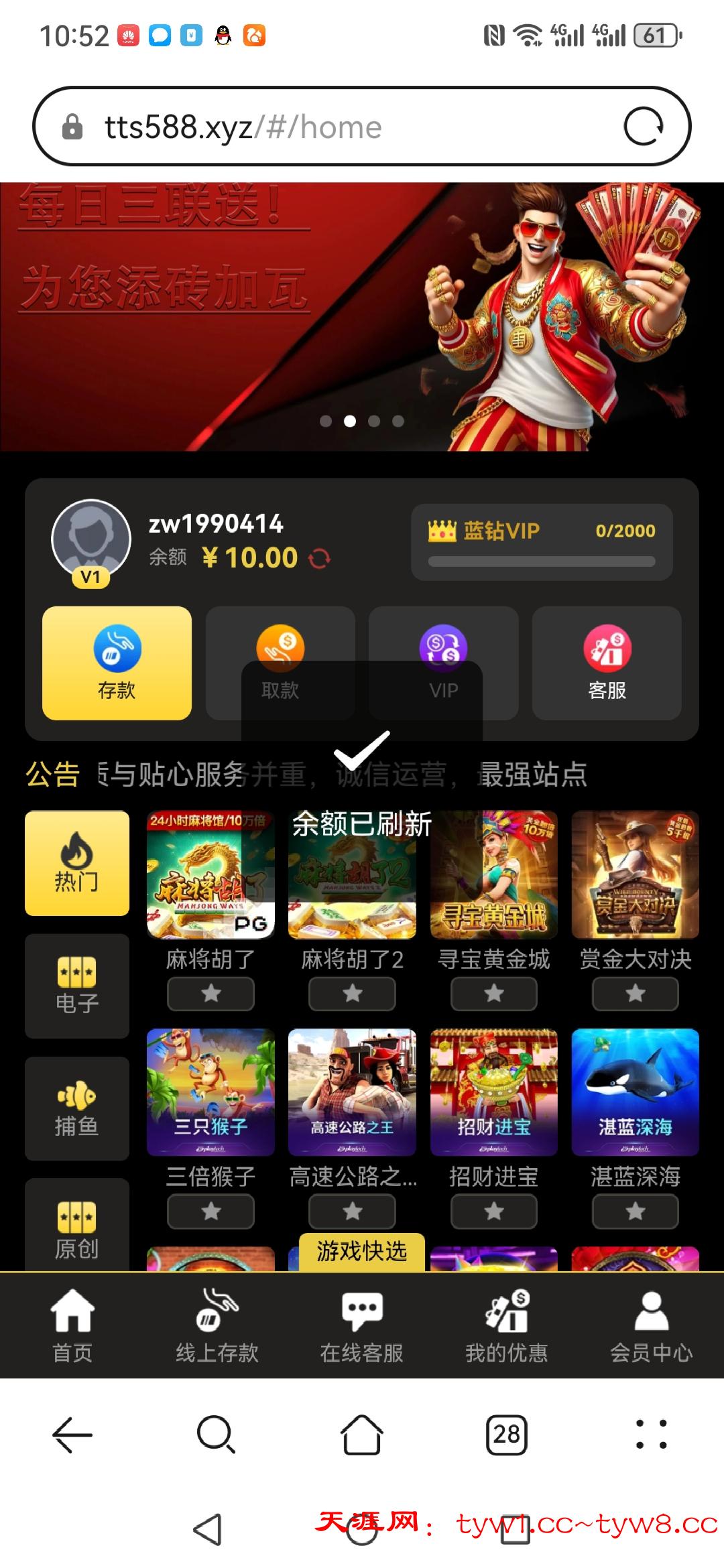The image size is (724, 1568).
Task: Open the 存款 deposit icon
Action: click(116, 663)
